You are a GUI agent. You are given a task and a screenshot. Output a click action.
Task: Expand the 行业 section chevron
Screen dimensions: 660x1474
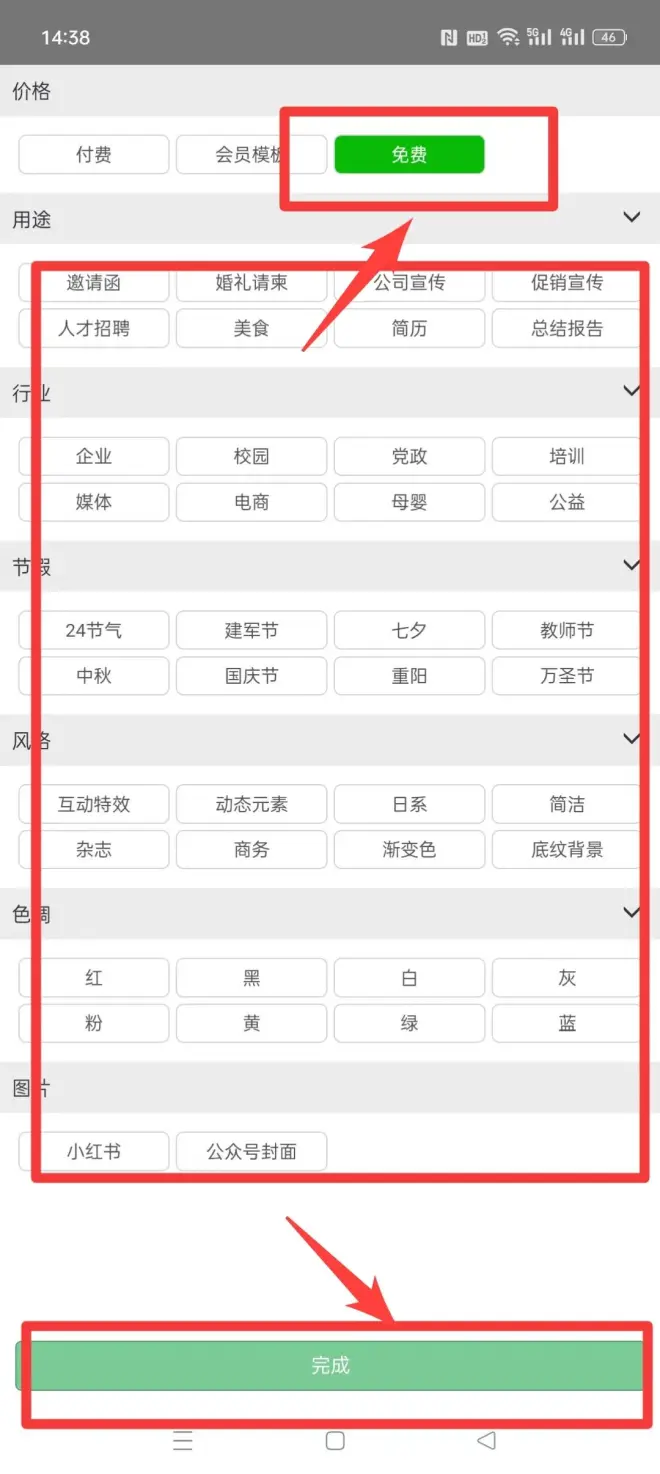tap(631, 390)
